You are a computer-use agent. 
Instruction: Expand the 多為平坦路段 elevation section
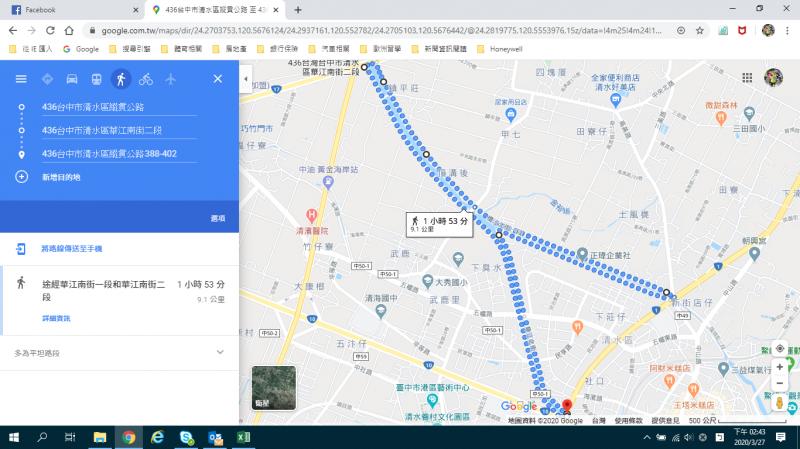tap(220, 353)
